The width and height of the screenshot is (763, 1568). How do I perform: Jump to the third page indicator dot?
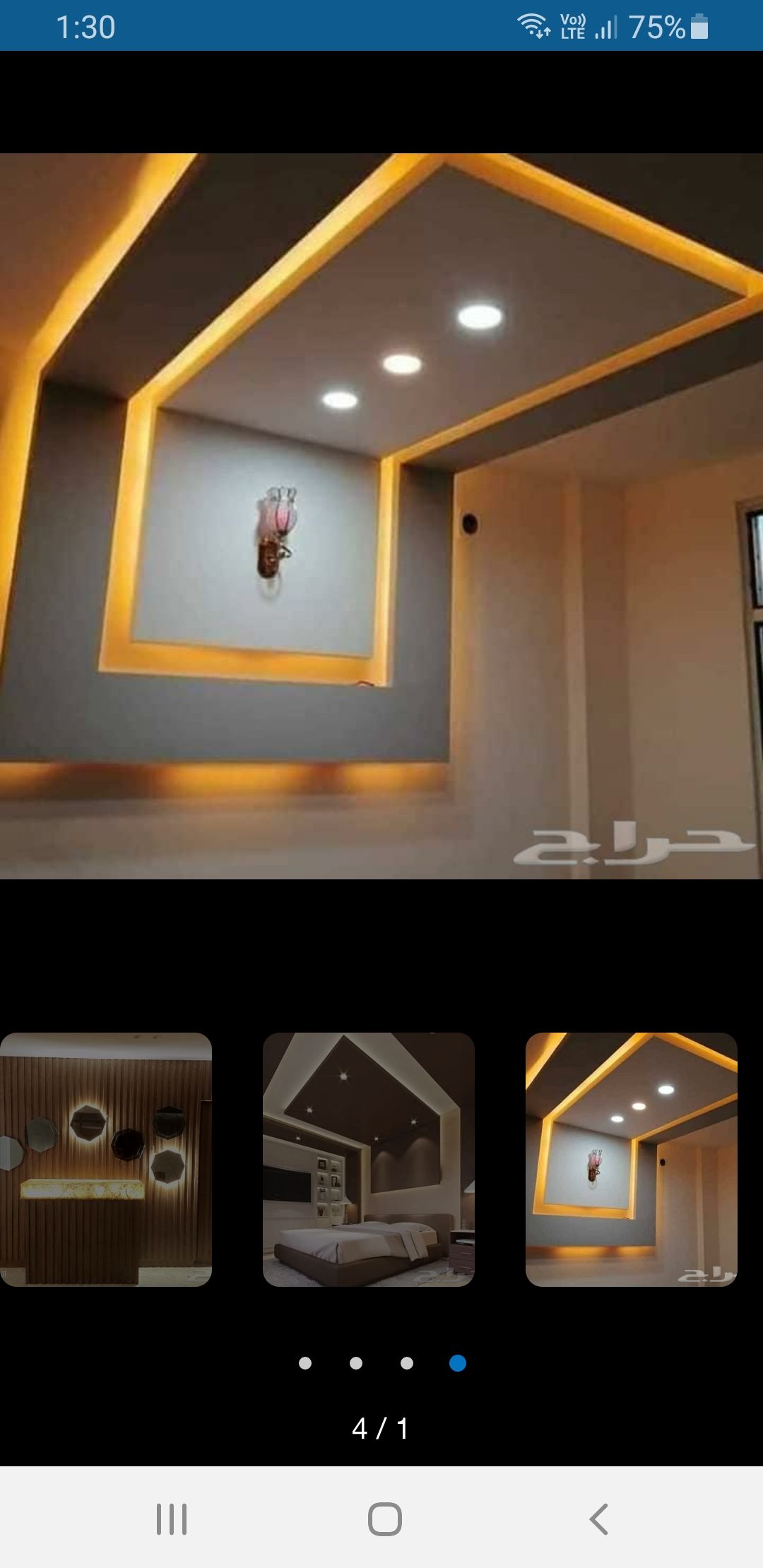tap(407, 1363)
